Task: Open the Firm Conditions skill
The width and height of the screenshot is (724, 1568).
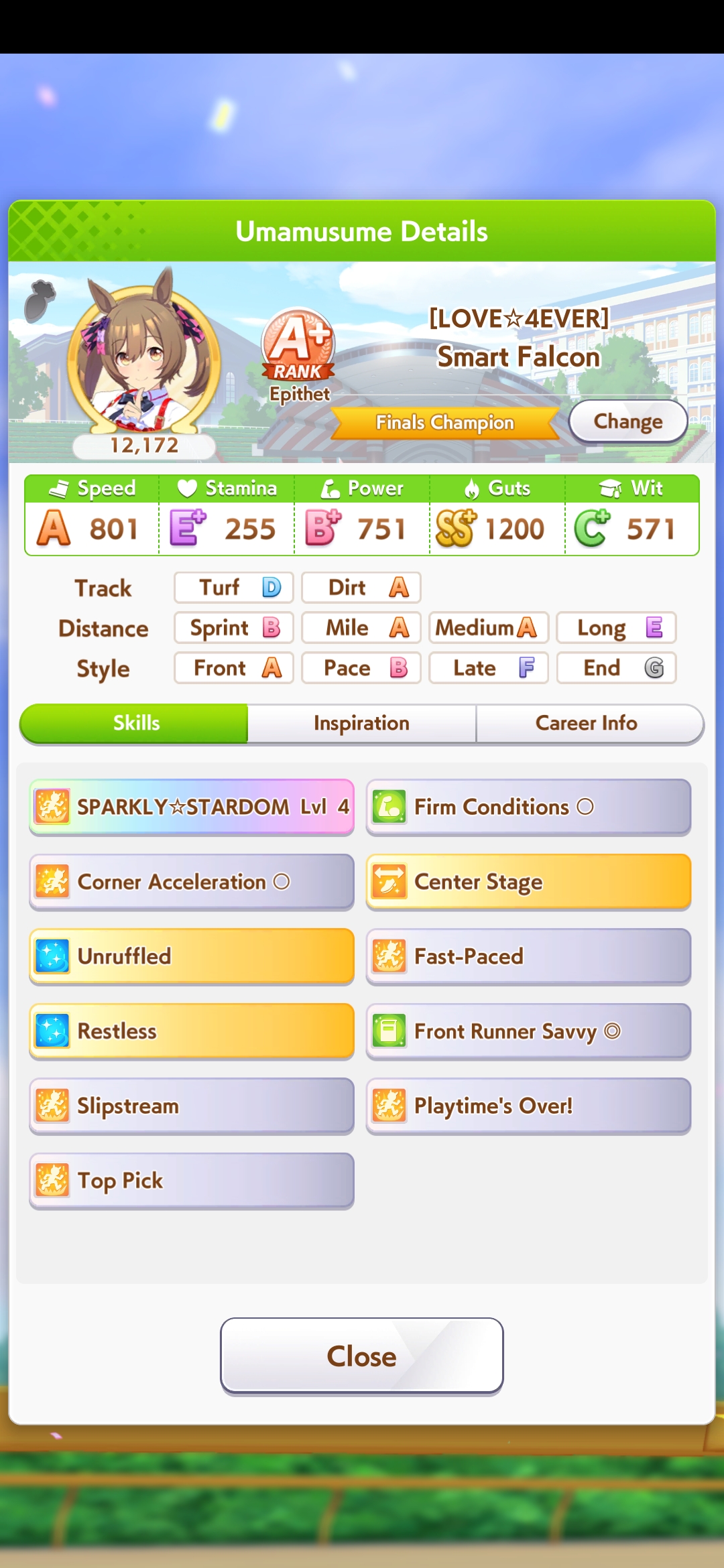Action: coord(528,807)
